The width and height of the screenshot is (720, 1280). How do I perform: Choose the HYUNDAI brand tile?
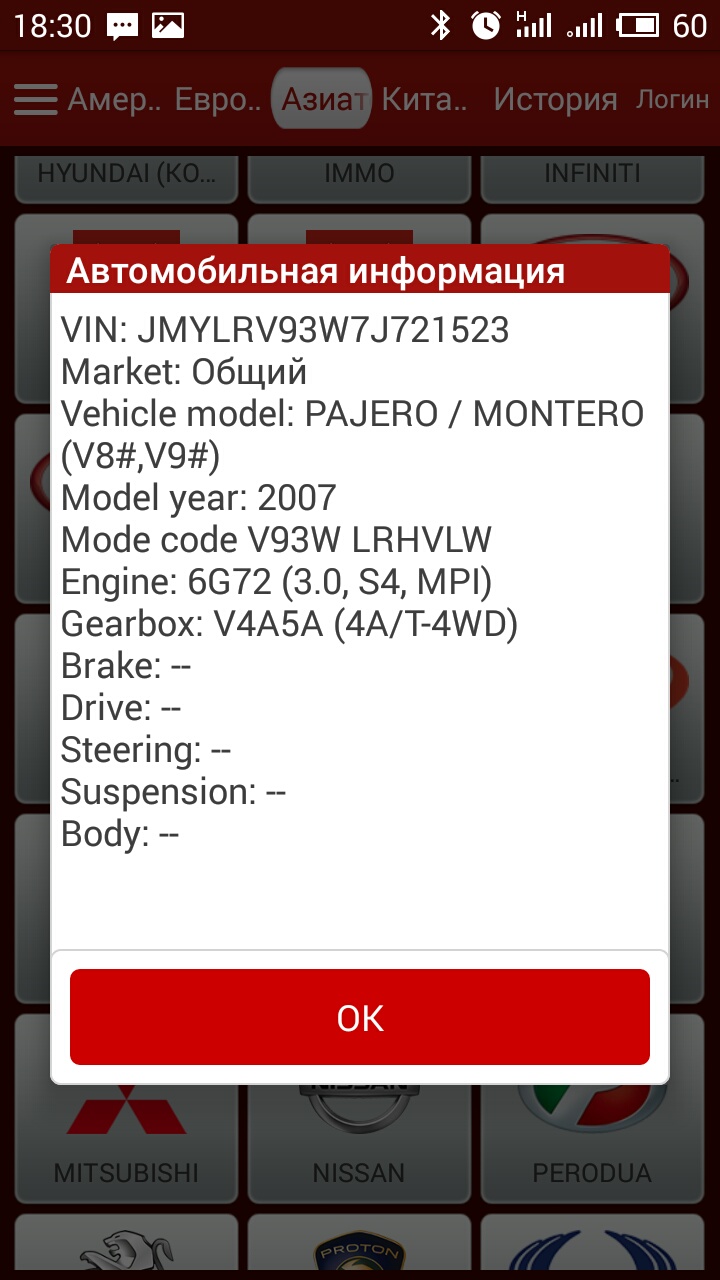pyautogui.click(x=127, y=175)
